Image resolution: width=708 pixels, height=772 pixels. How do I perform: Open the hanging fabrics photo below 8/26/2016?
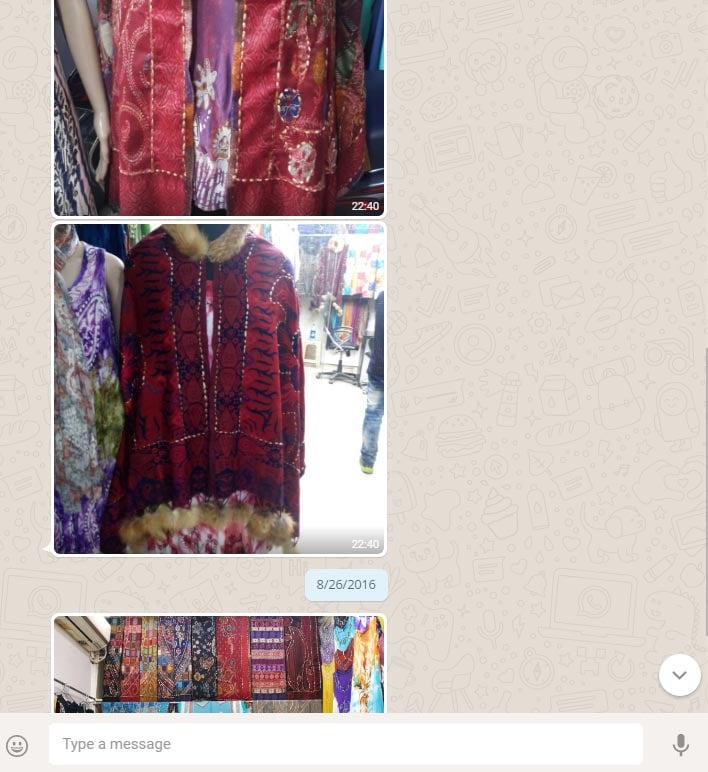(x=219, y=664)
